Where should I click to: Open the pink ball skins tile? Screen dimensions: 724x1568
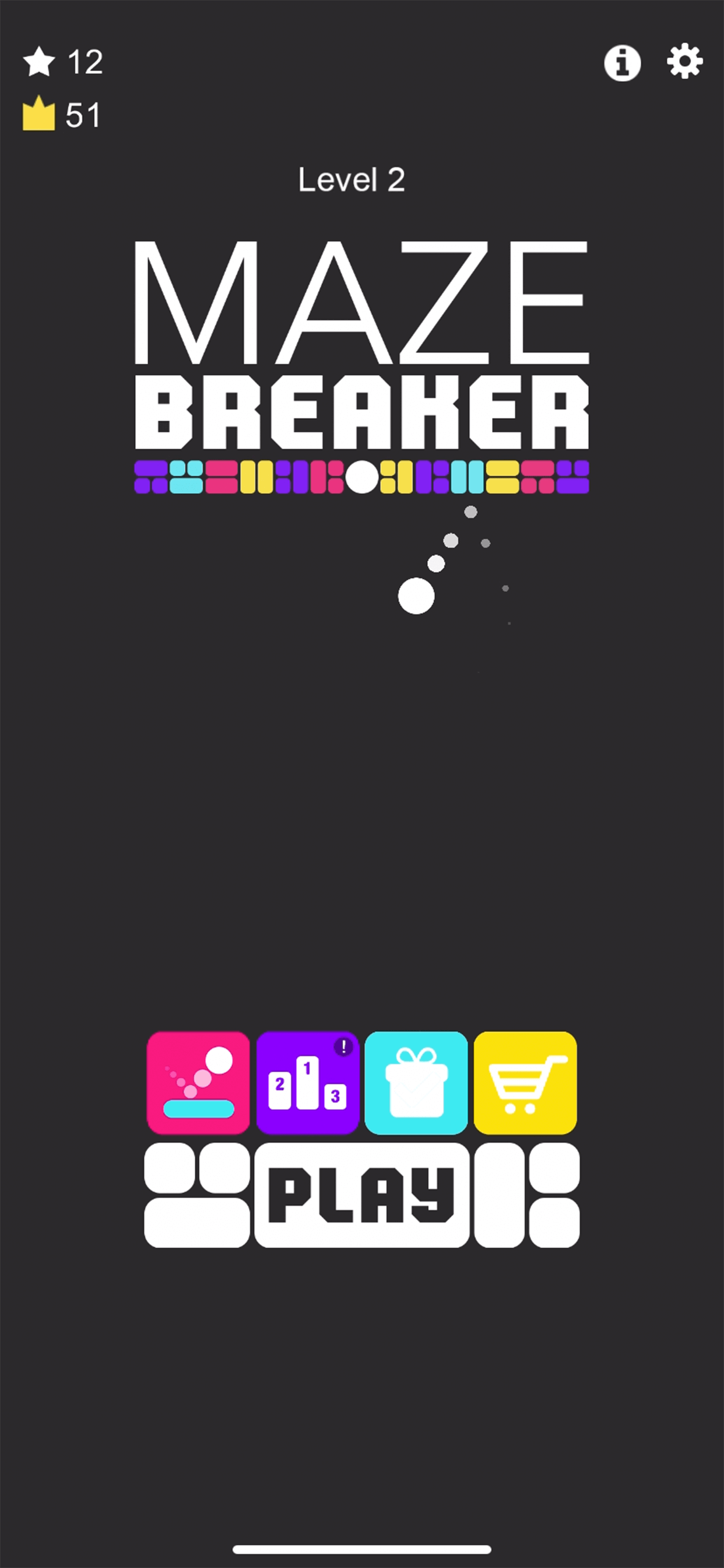(198, 1082)
